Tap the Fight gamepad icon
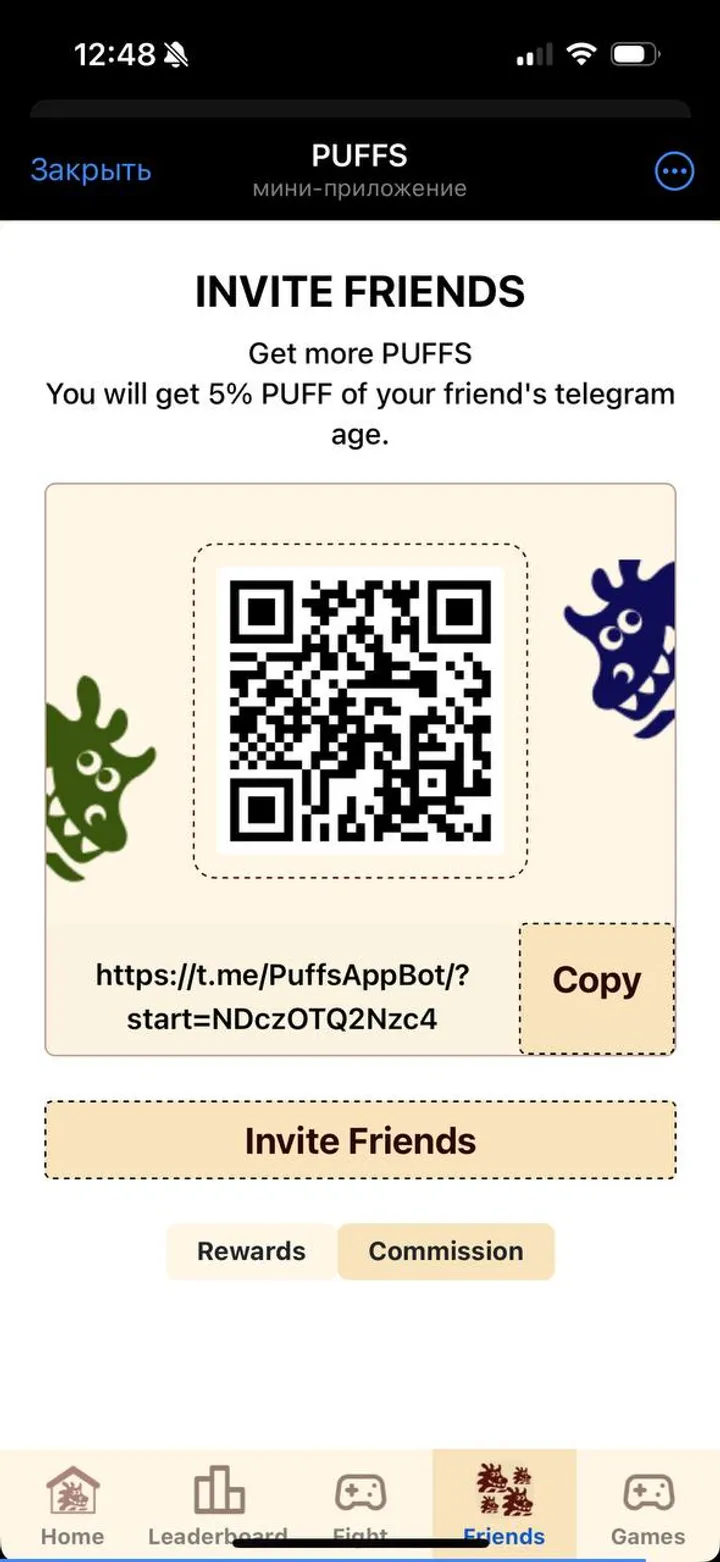The image size is (720, 1562). pos(360,1490)
